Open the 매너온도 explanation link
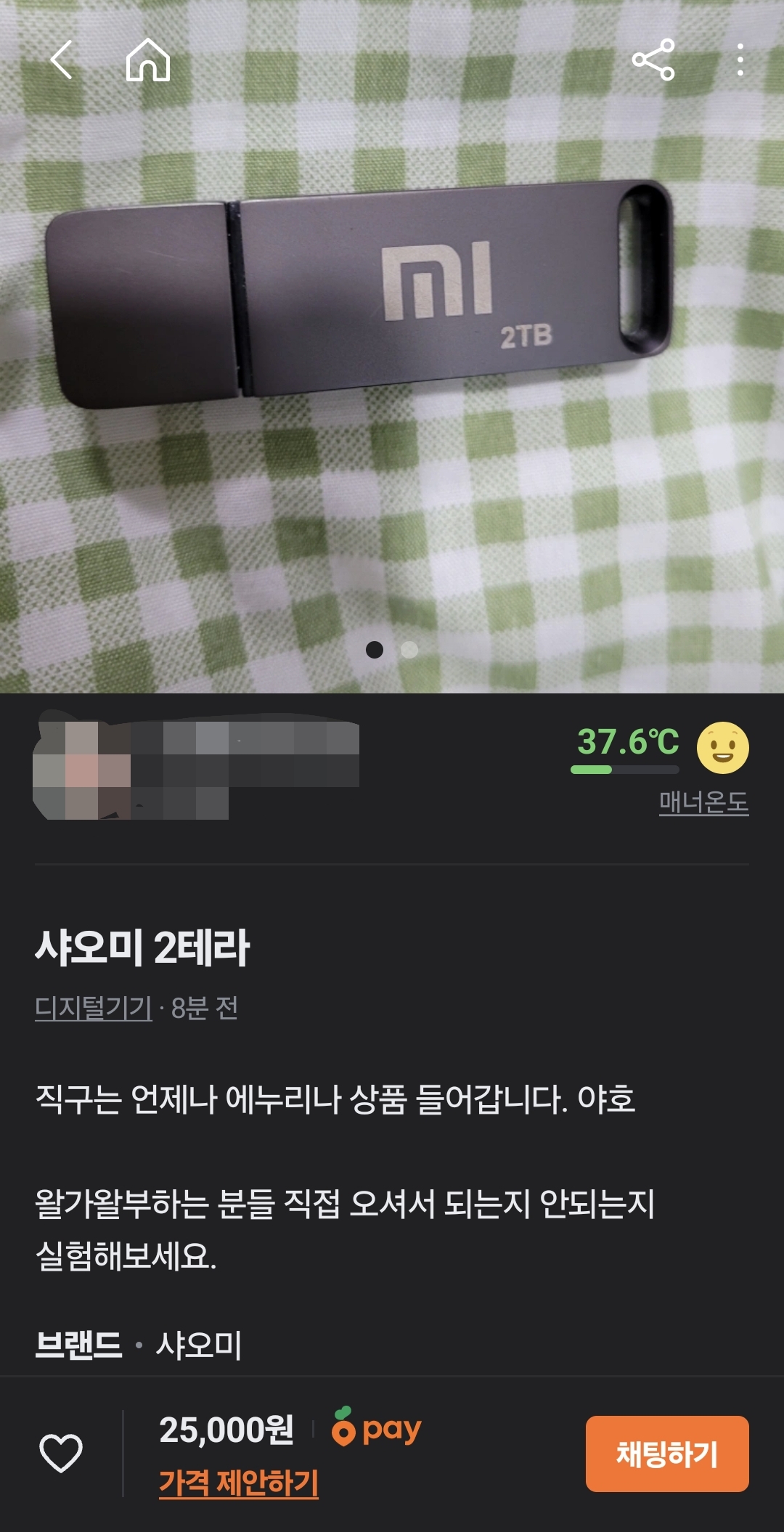The height and width of the screenshot is (1532, 784). pyautogui.click(x=703, y=802)
